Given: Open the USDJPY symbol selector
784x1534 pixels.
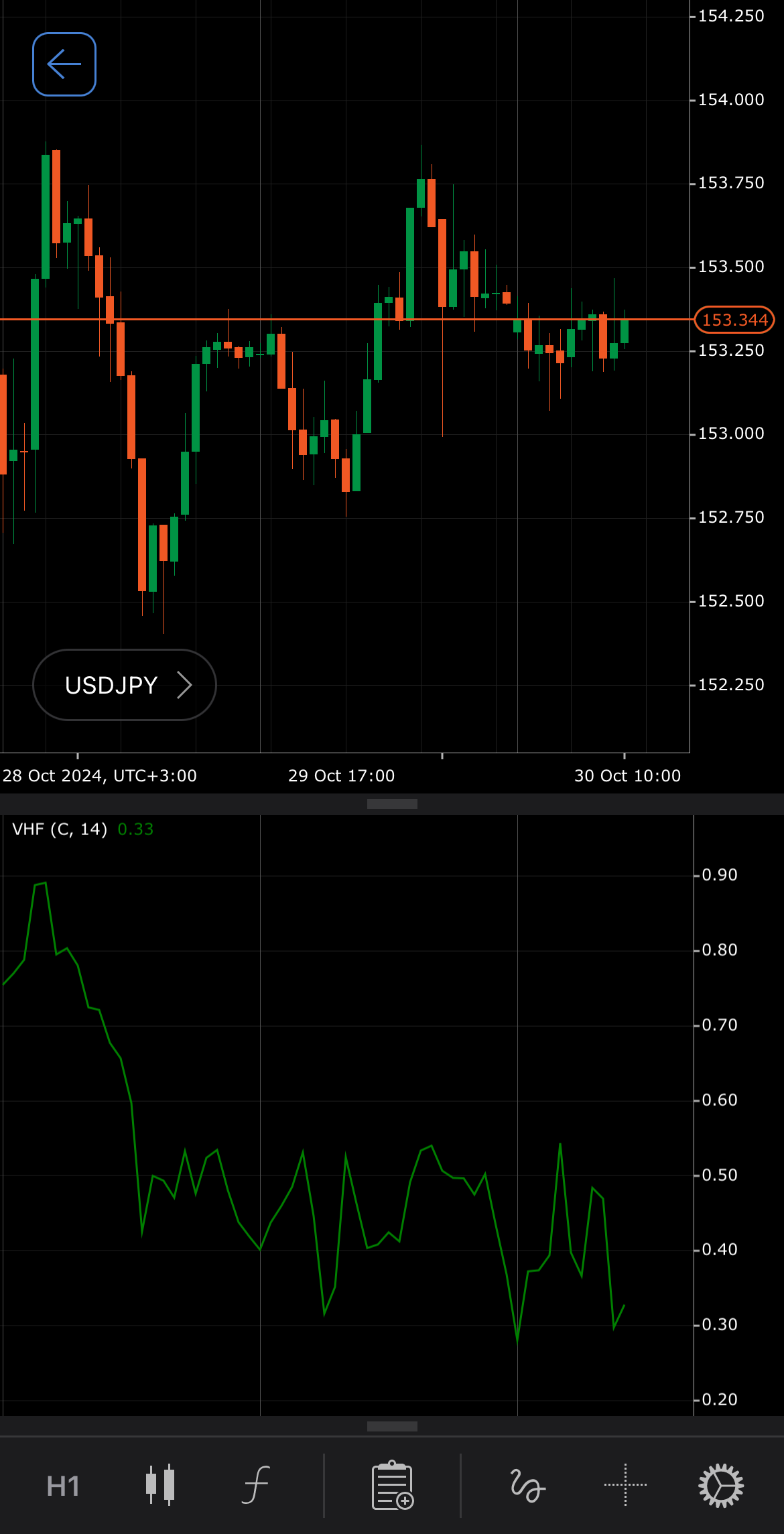Looking at the screenshot, I should [x=125, y=685].
